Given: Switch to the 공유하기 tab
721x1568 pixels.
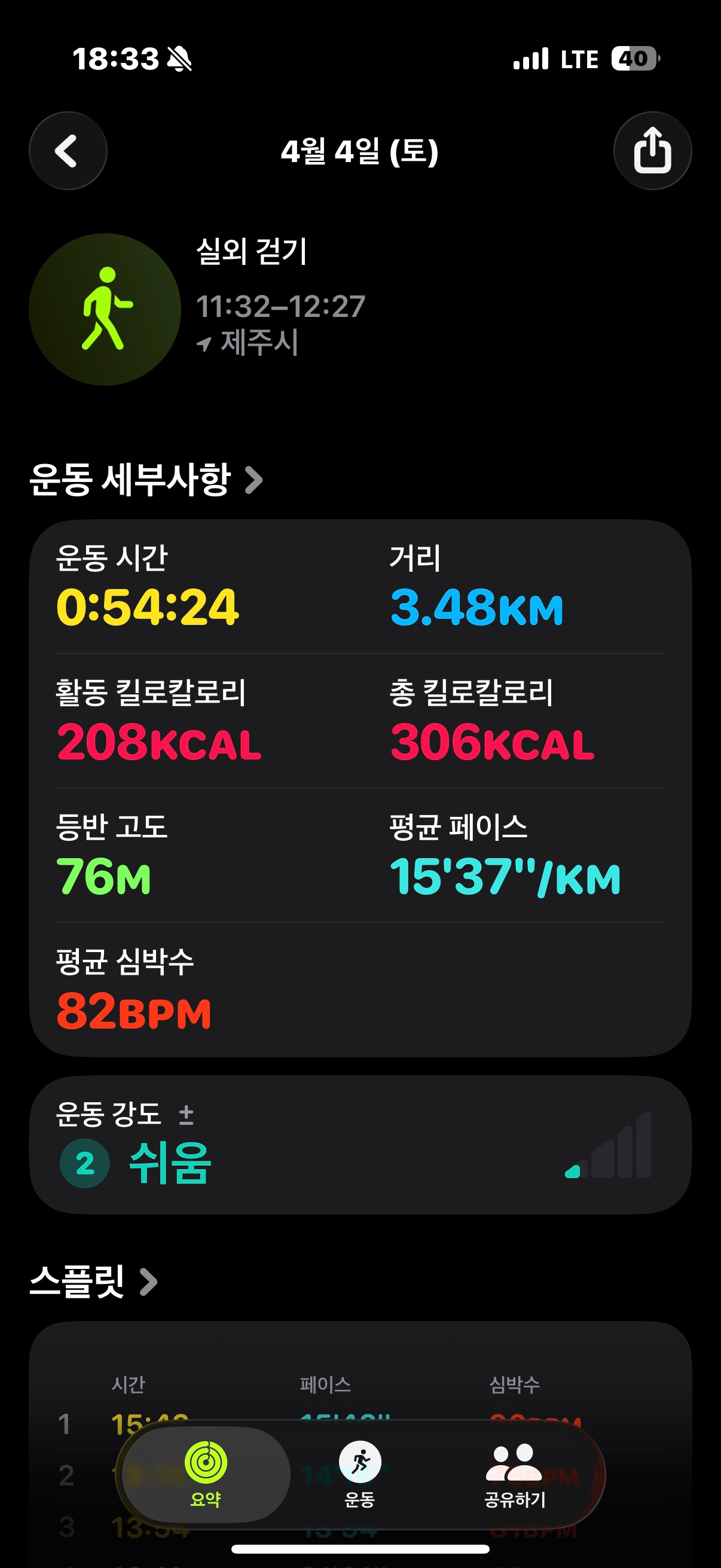Looking at the screenshot, I should coord(514,1474).
